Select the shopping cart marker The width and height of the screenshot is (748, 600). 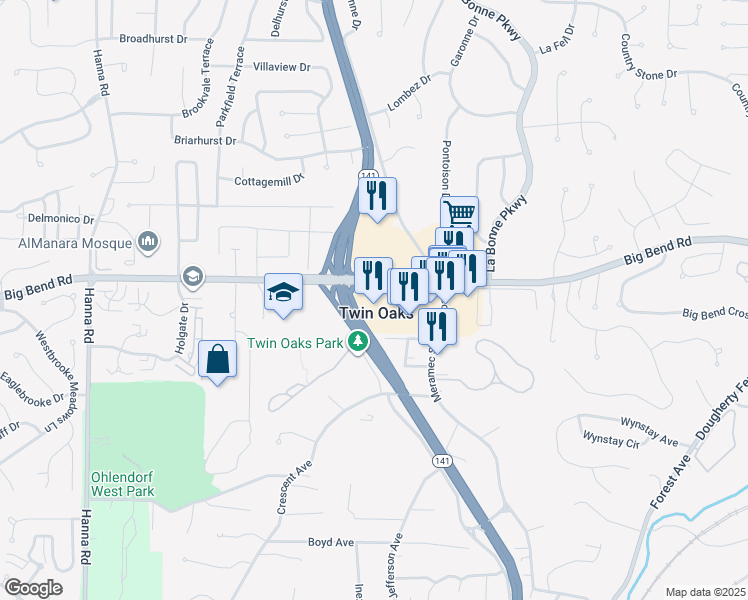(x=459, y=214)
